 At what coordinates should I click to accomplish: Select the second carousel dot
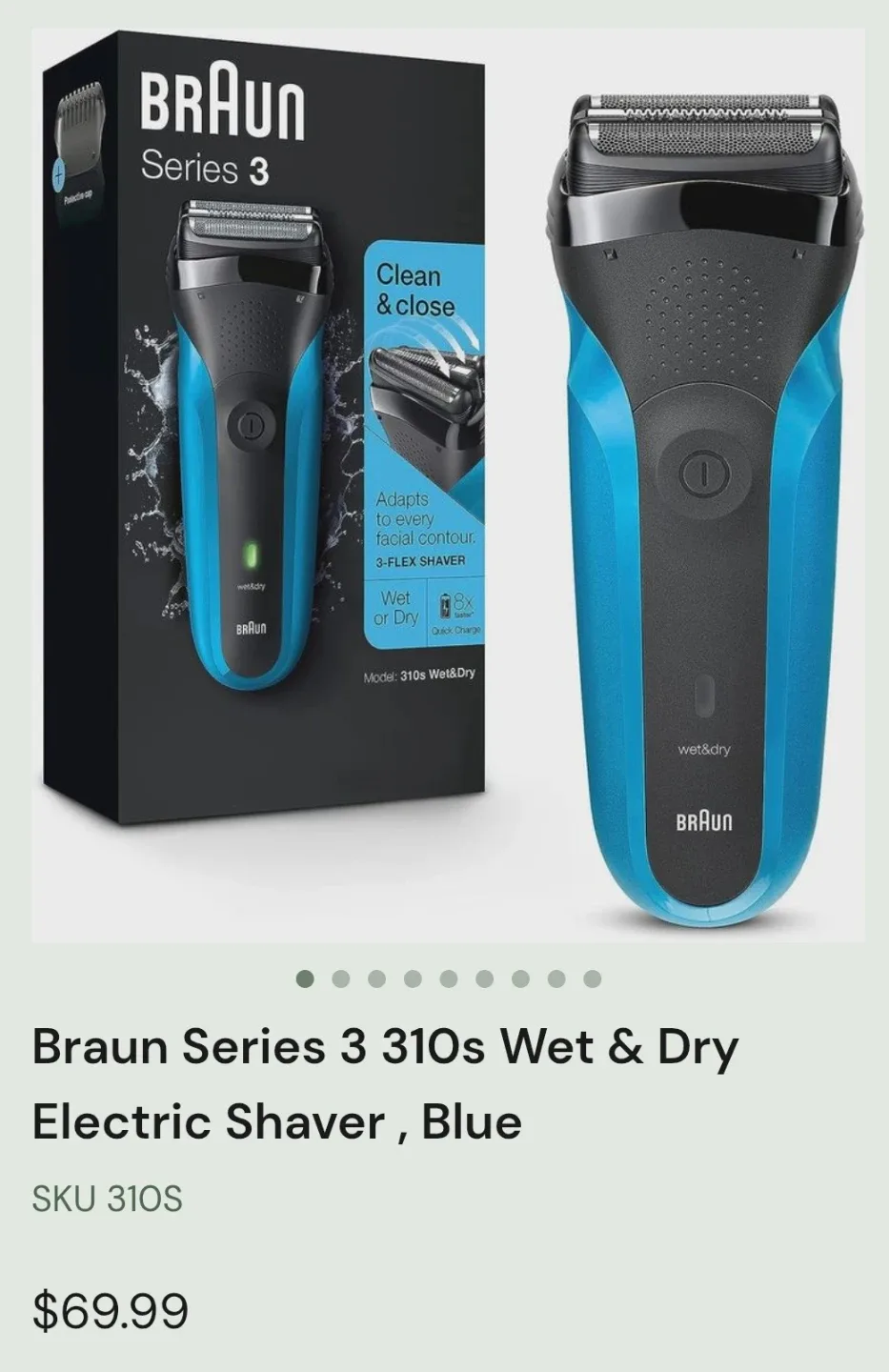click(x=343, y=977)
